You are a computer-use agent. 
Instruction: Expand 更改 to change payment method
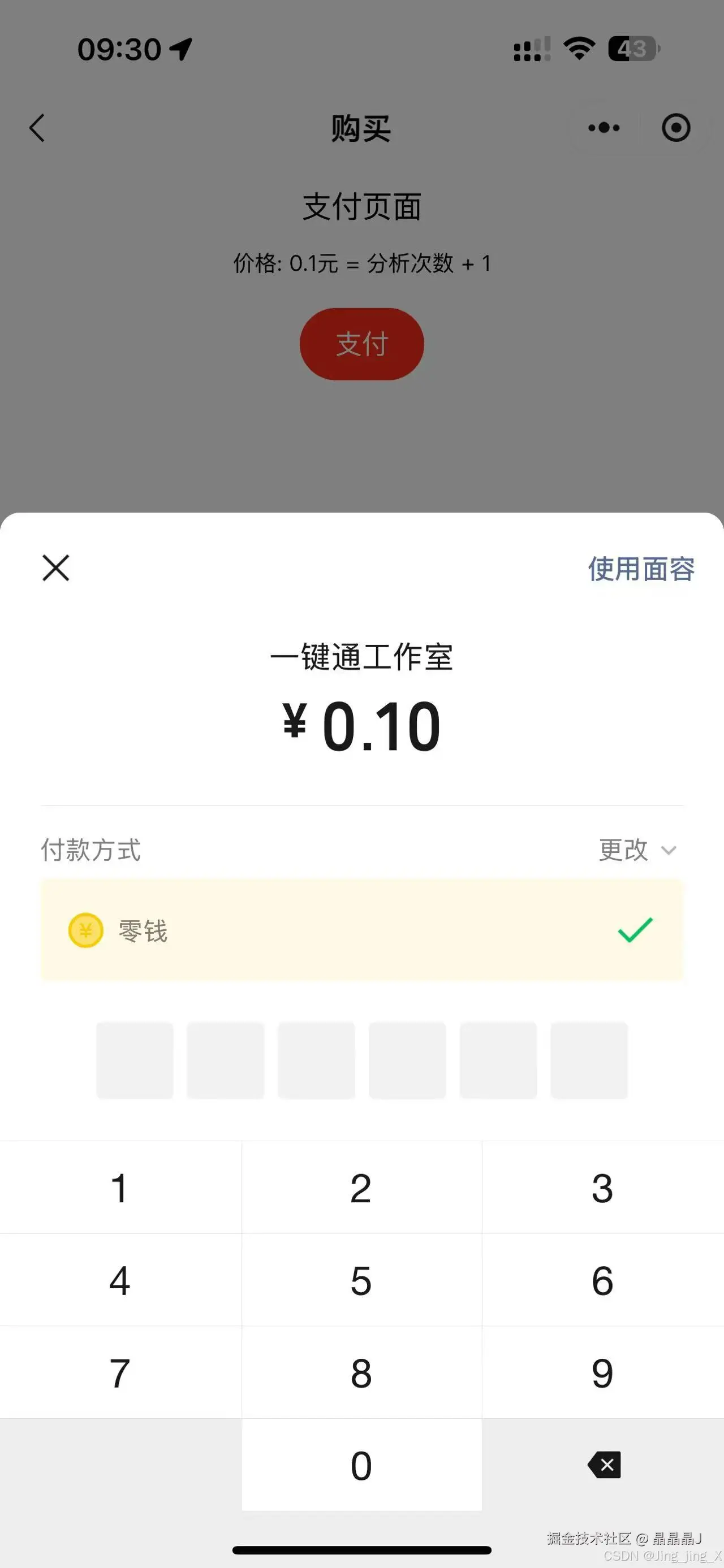click(636, 850)
